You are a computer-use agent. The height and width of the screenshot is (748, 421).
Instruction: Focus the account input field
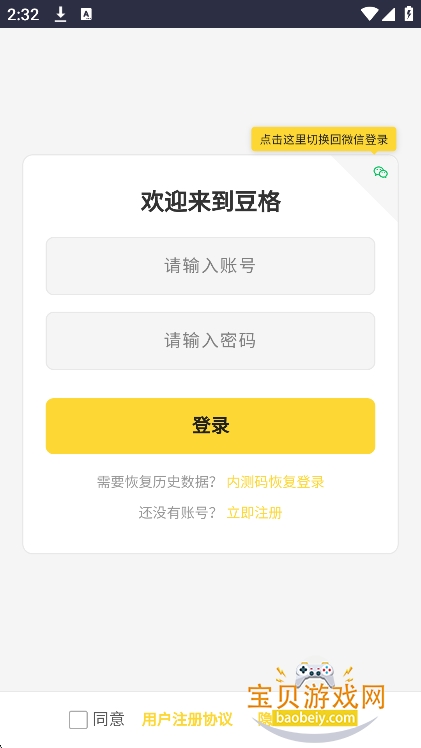(210, 266)
